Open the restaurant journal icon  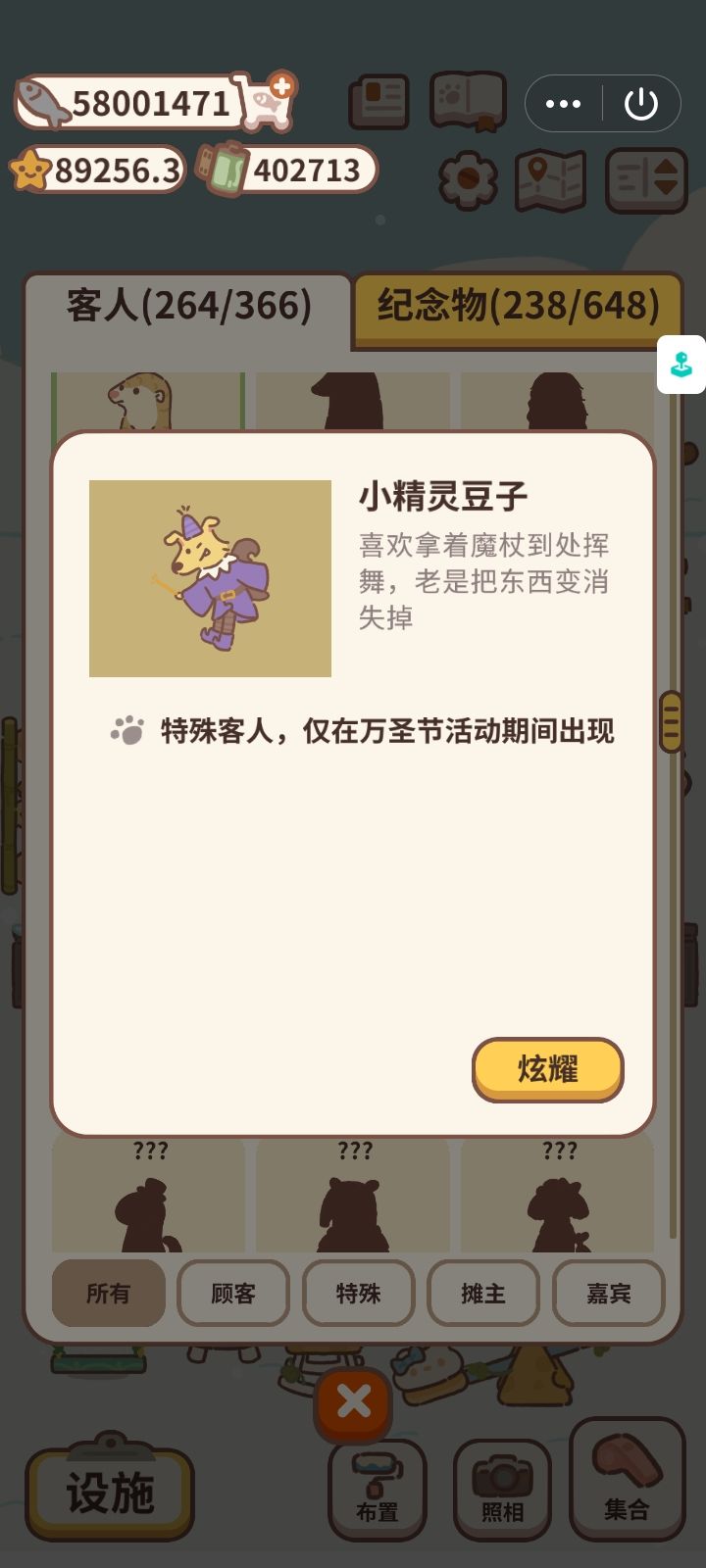(378, 102)
